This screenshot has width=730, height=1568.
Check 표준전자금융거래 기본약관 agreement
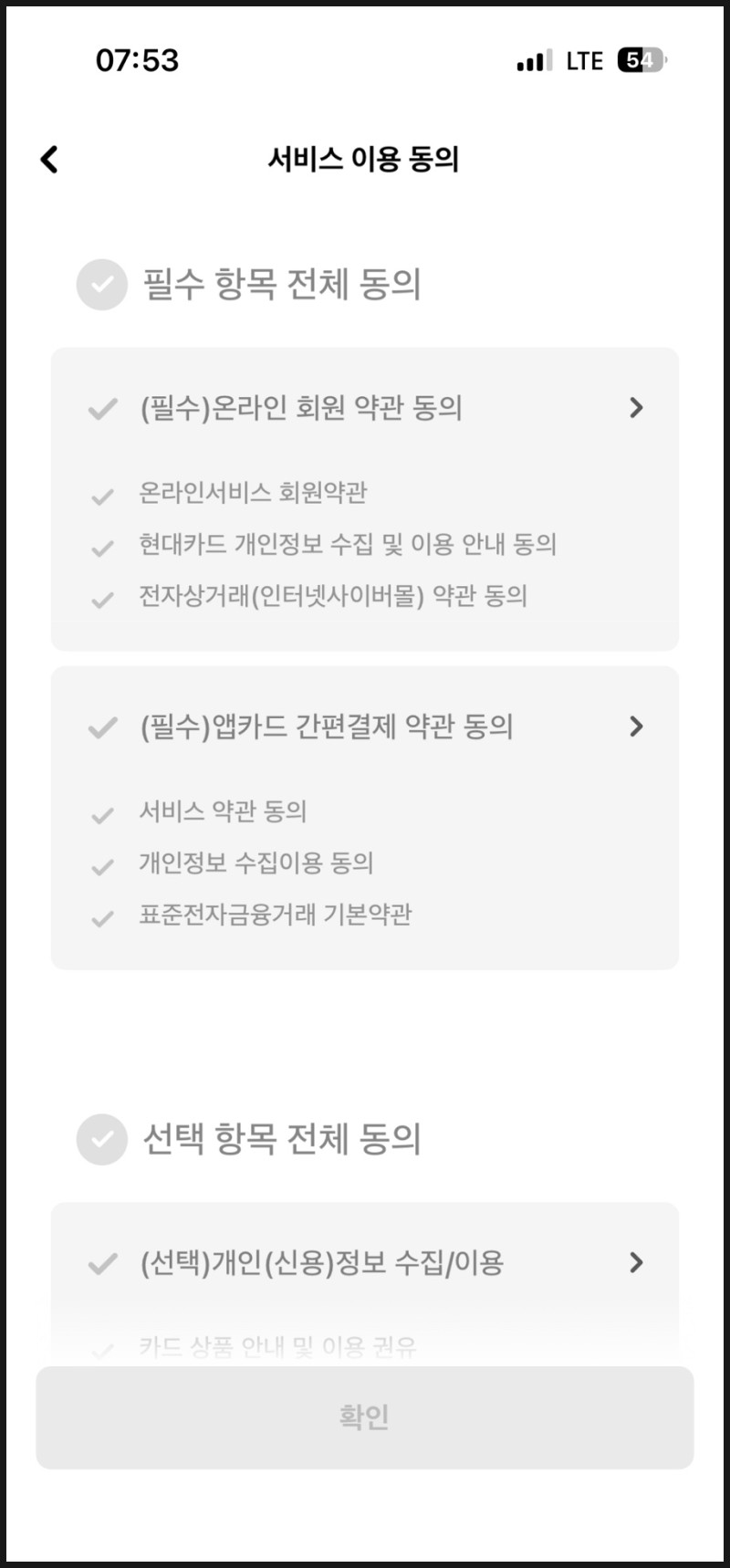(101, 915)
